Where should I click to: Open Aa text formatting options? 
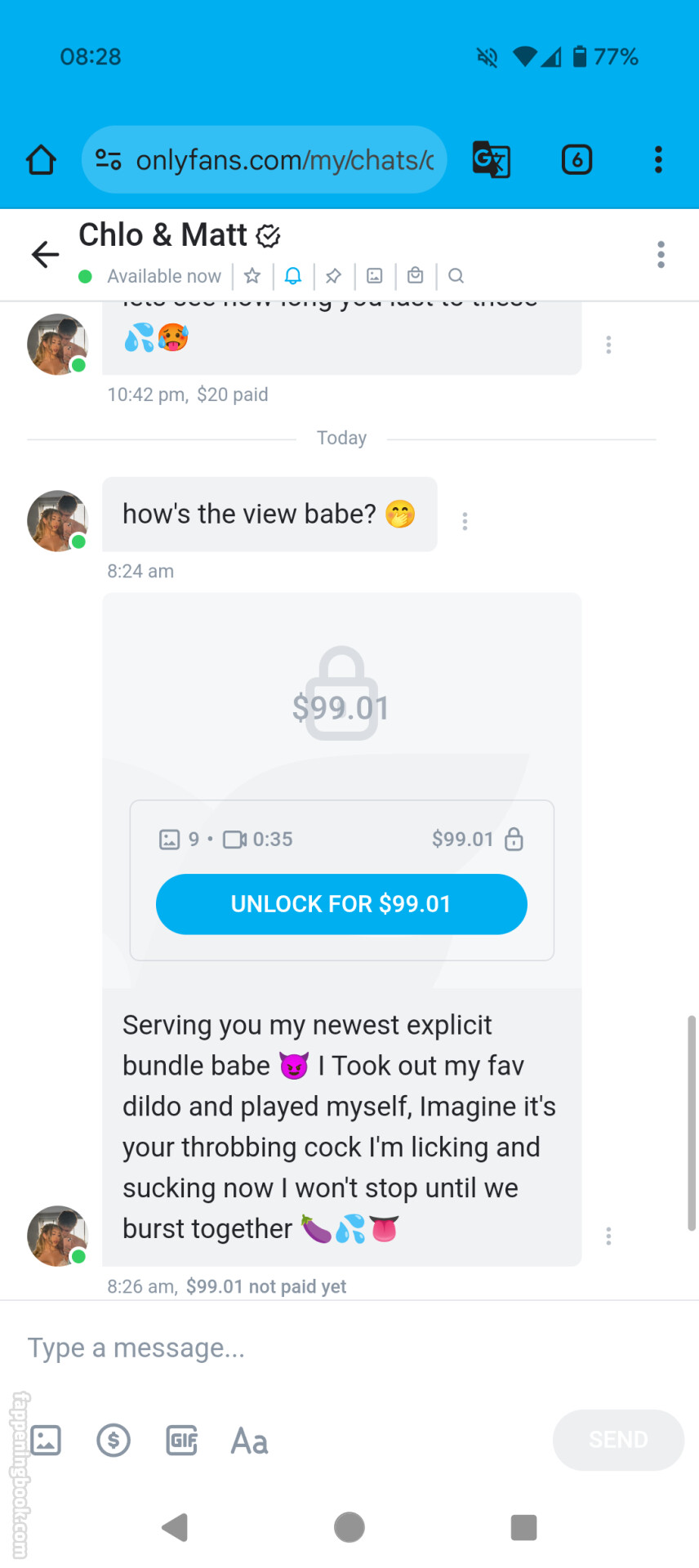(250, 1441)
